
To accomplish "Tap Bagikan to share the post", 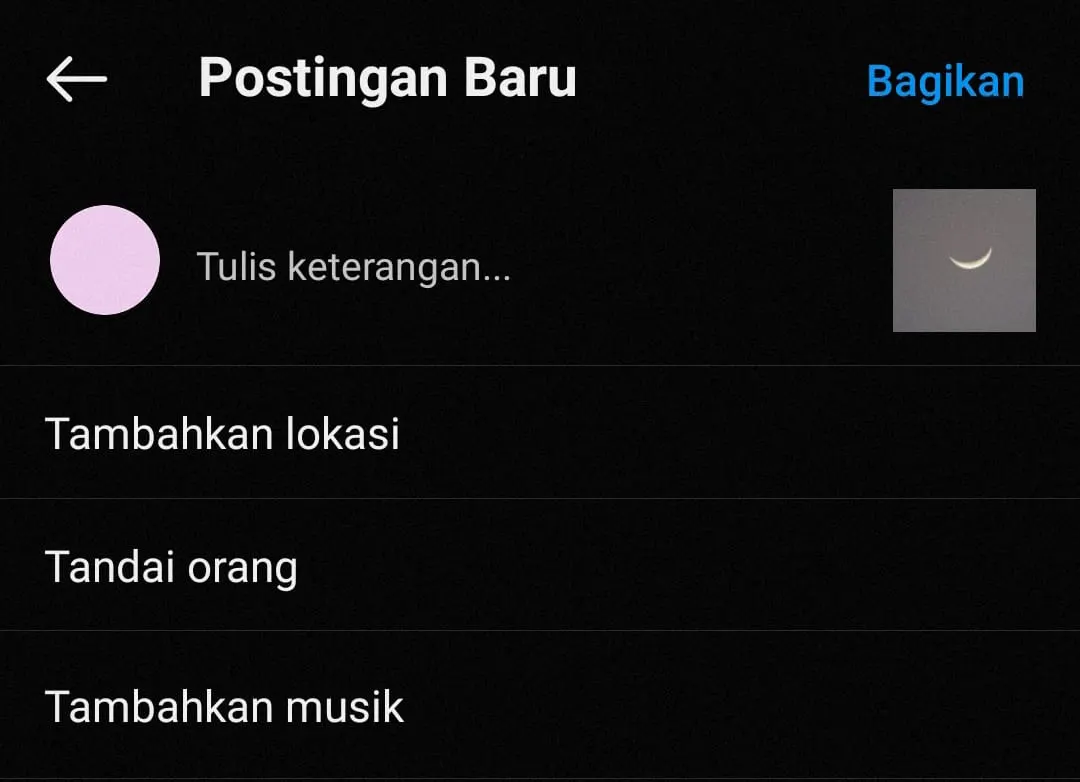I will coord(945,82).
